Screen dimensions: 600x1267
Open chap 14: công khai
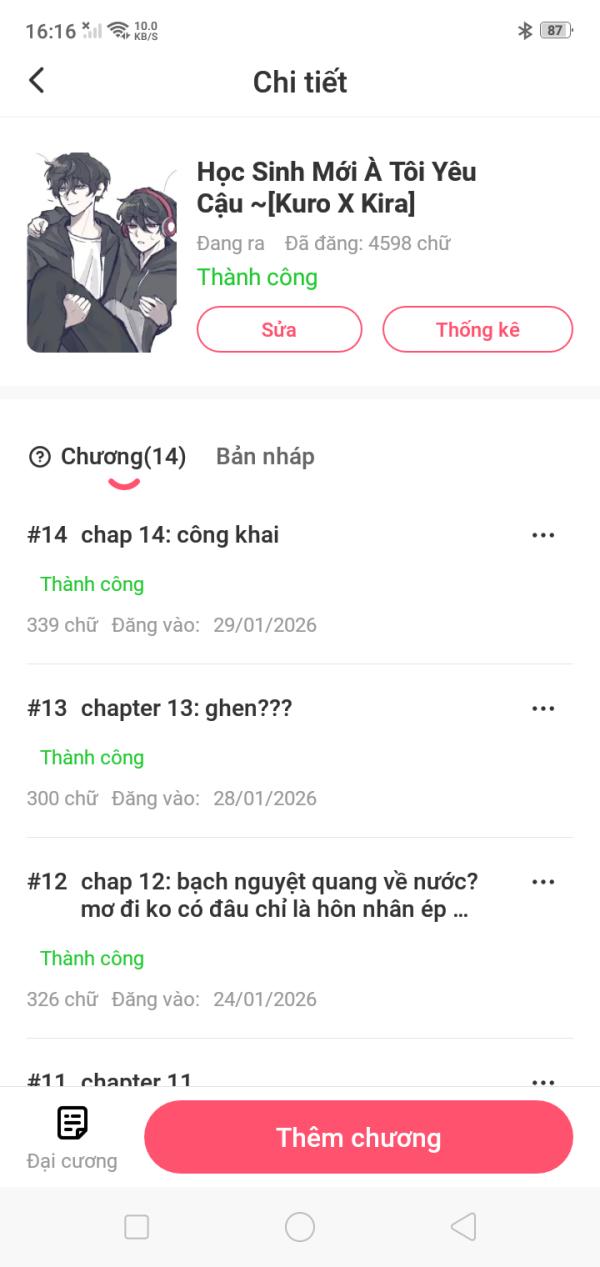pyautogui.click(x=180, y=535)
